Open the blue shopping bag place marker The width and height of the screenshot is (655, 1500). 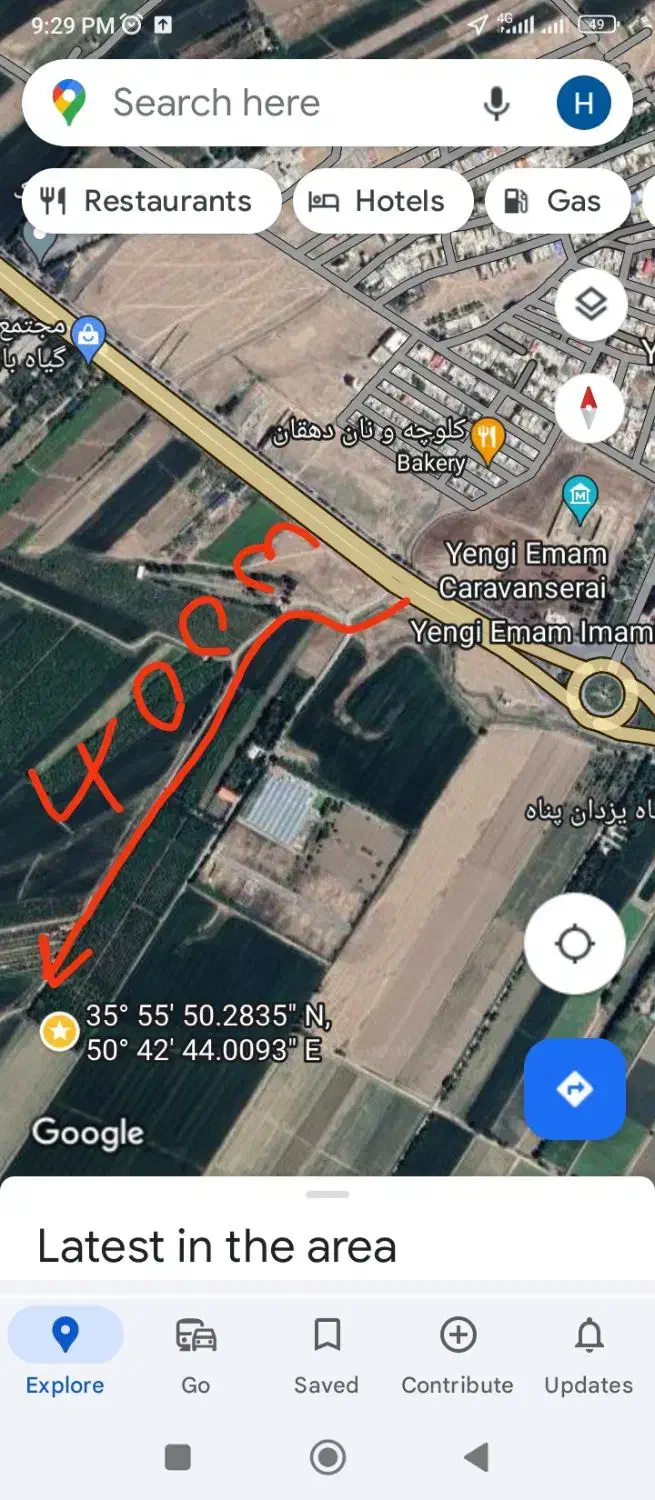tap(89, 342)
